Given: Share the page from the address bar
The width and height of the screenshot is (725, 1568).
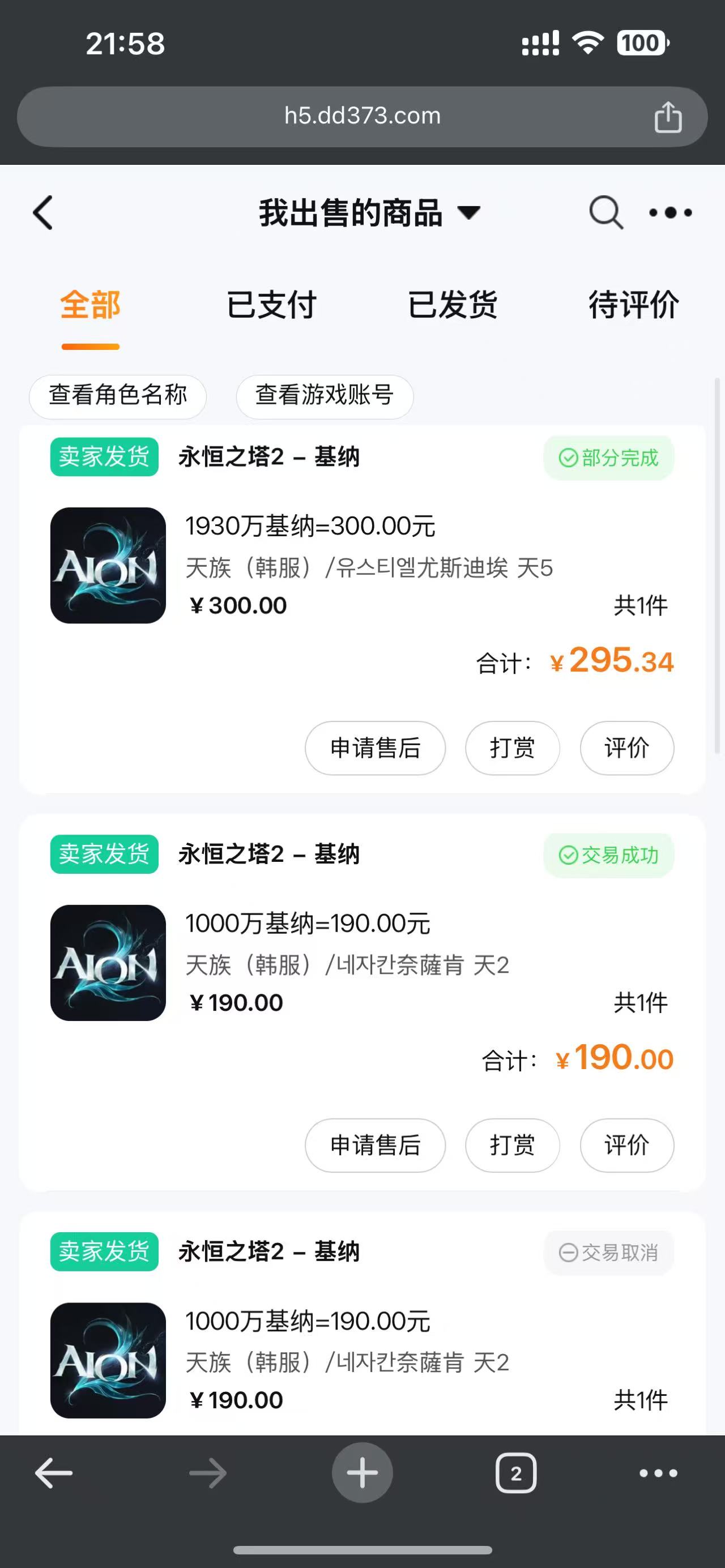Looking at the screenshot, I should [668, 117].
